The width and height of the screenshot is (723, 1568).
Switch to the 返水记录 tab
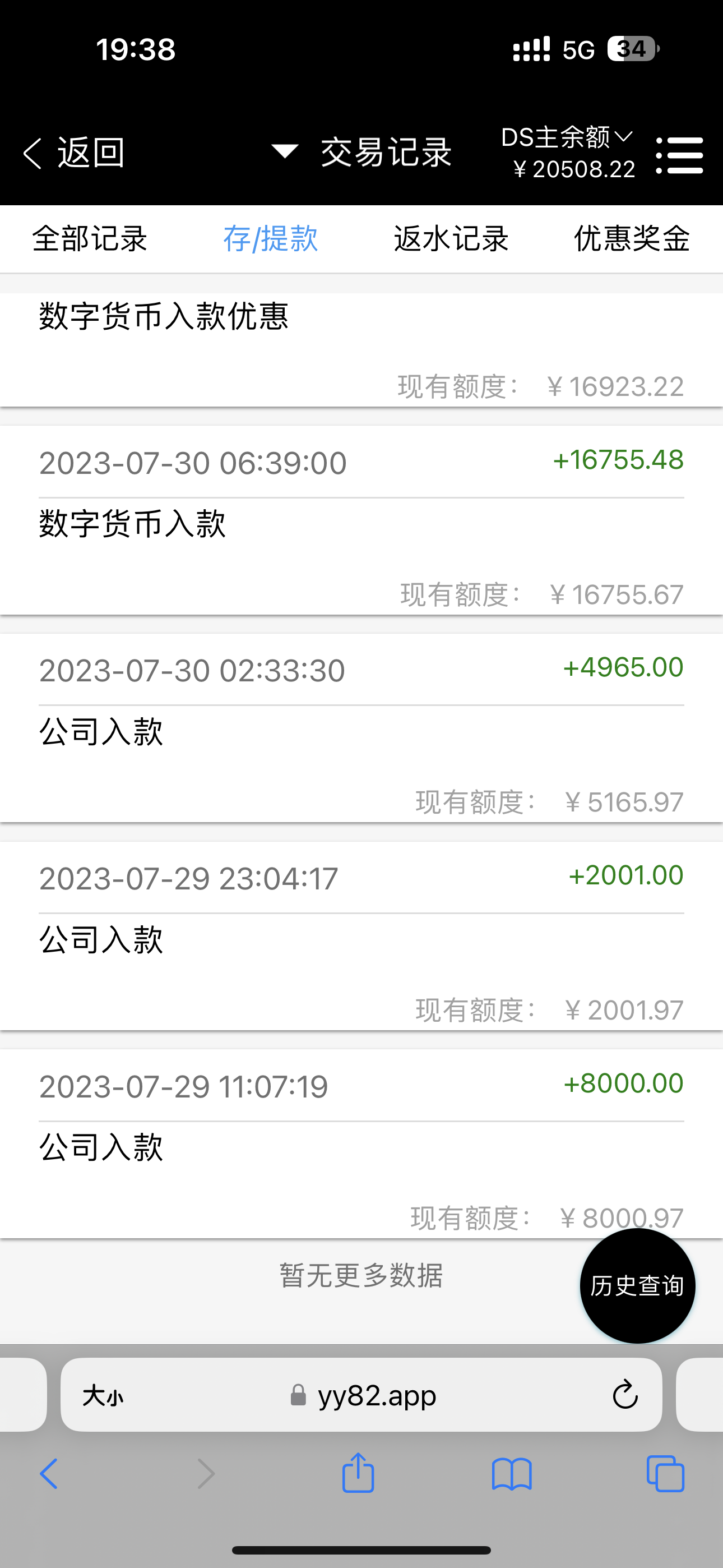(x=451, y=238)
